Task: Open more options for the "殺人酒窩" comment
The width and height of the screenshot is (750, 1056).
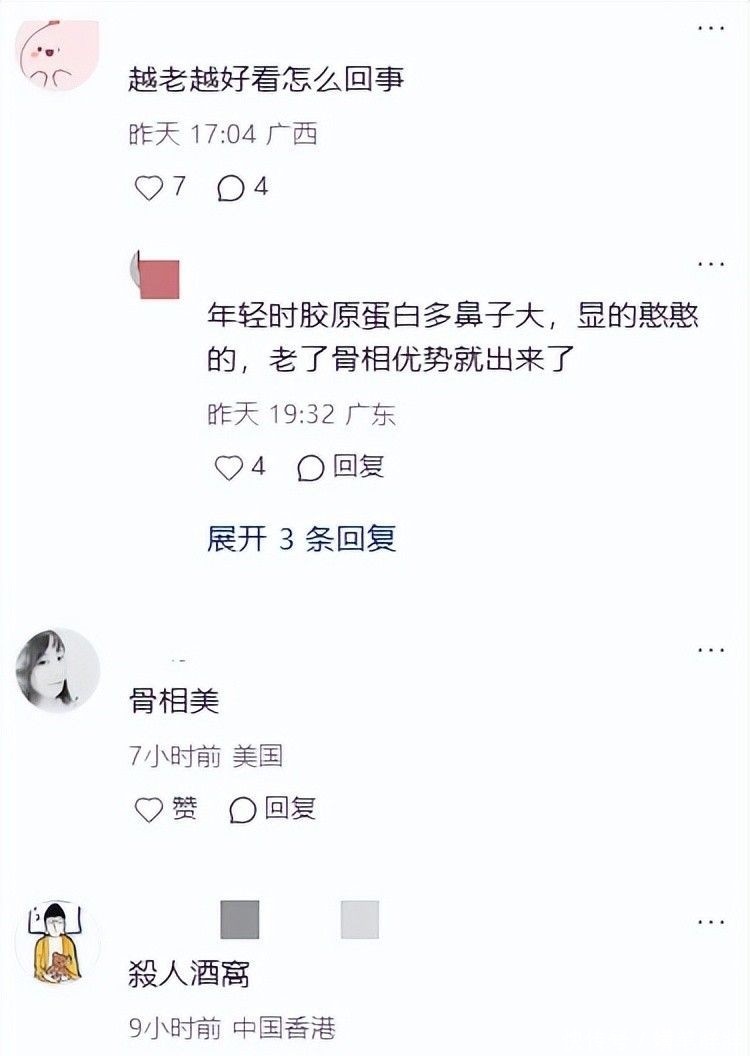Action: 711,921
